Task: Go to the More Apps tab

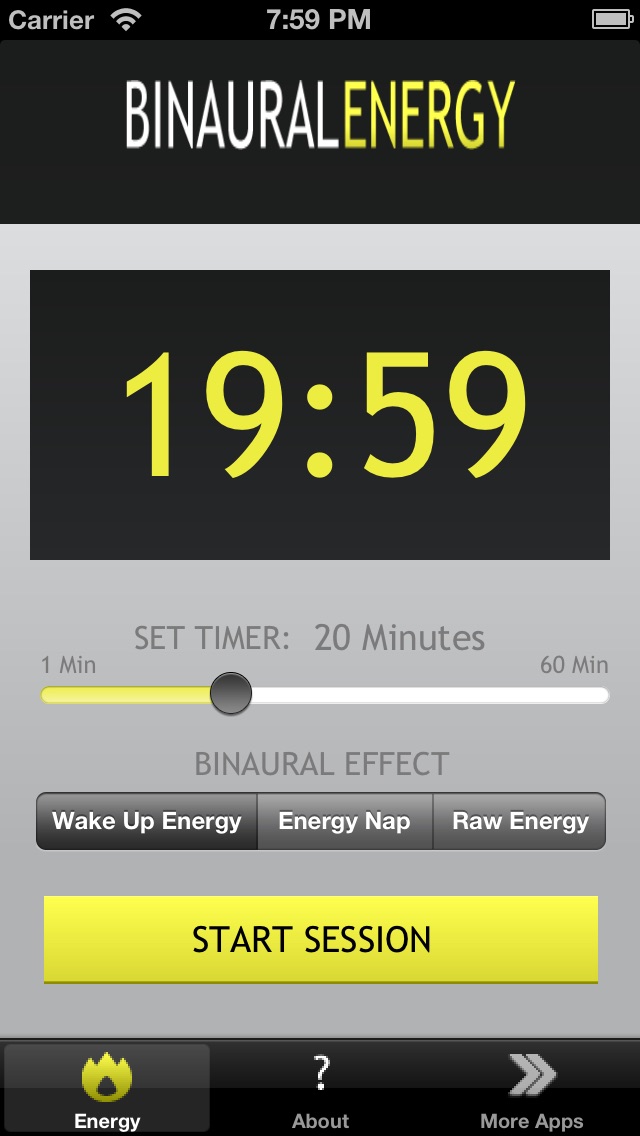Action: [532, 1090]
